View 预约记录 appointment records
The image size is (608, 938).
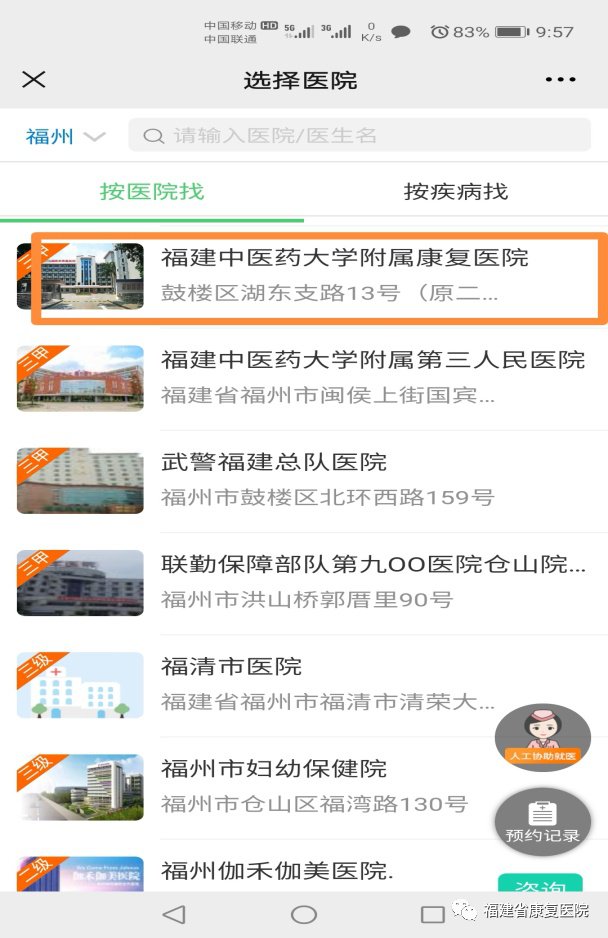pos(542,822)
